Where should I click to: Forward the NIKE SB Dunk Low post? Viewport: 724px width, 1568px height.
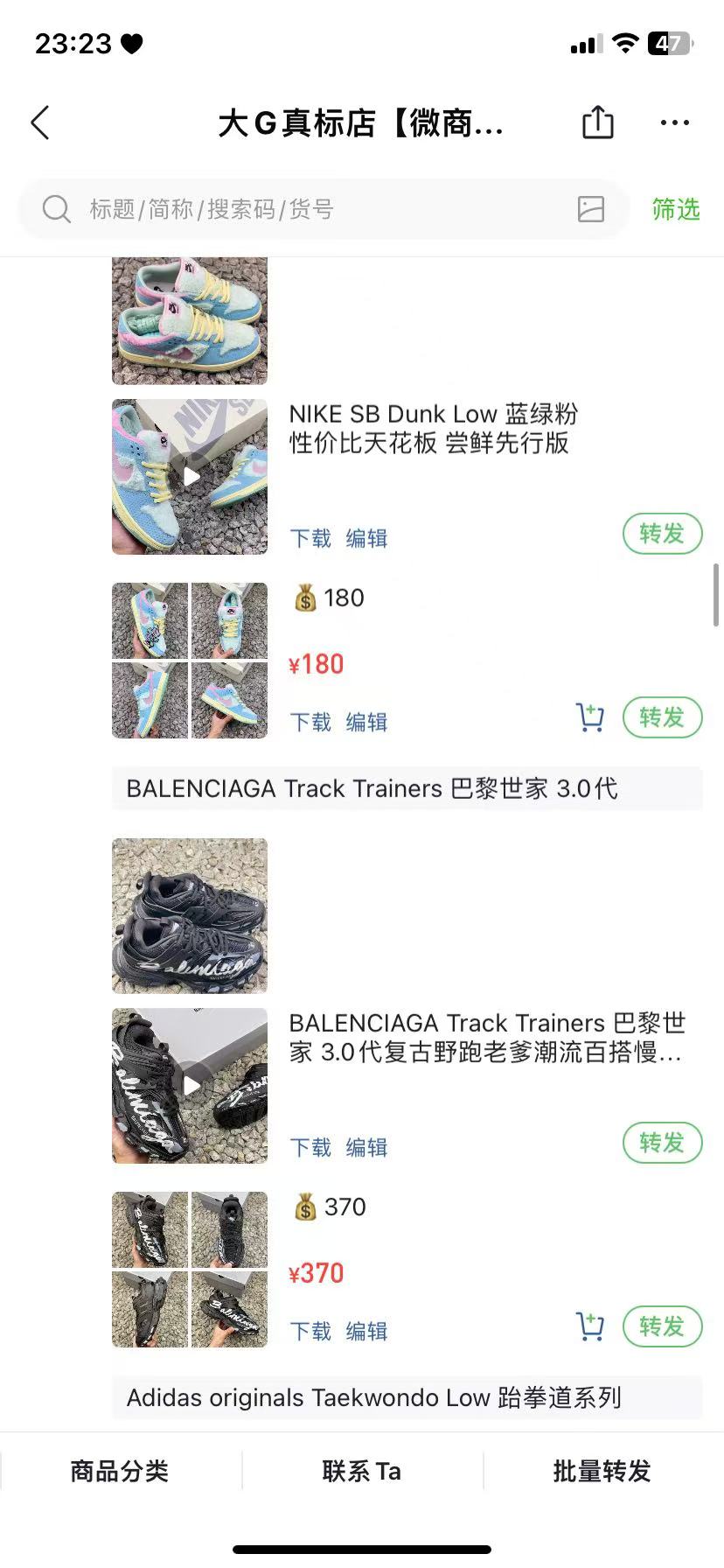[662, 534]
